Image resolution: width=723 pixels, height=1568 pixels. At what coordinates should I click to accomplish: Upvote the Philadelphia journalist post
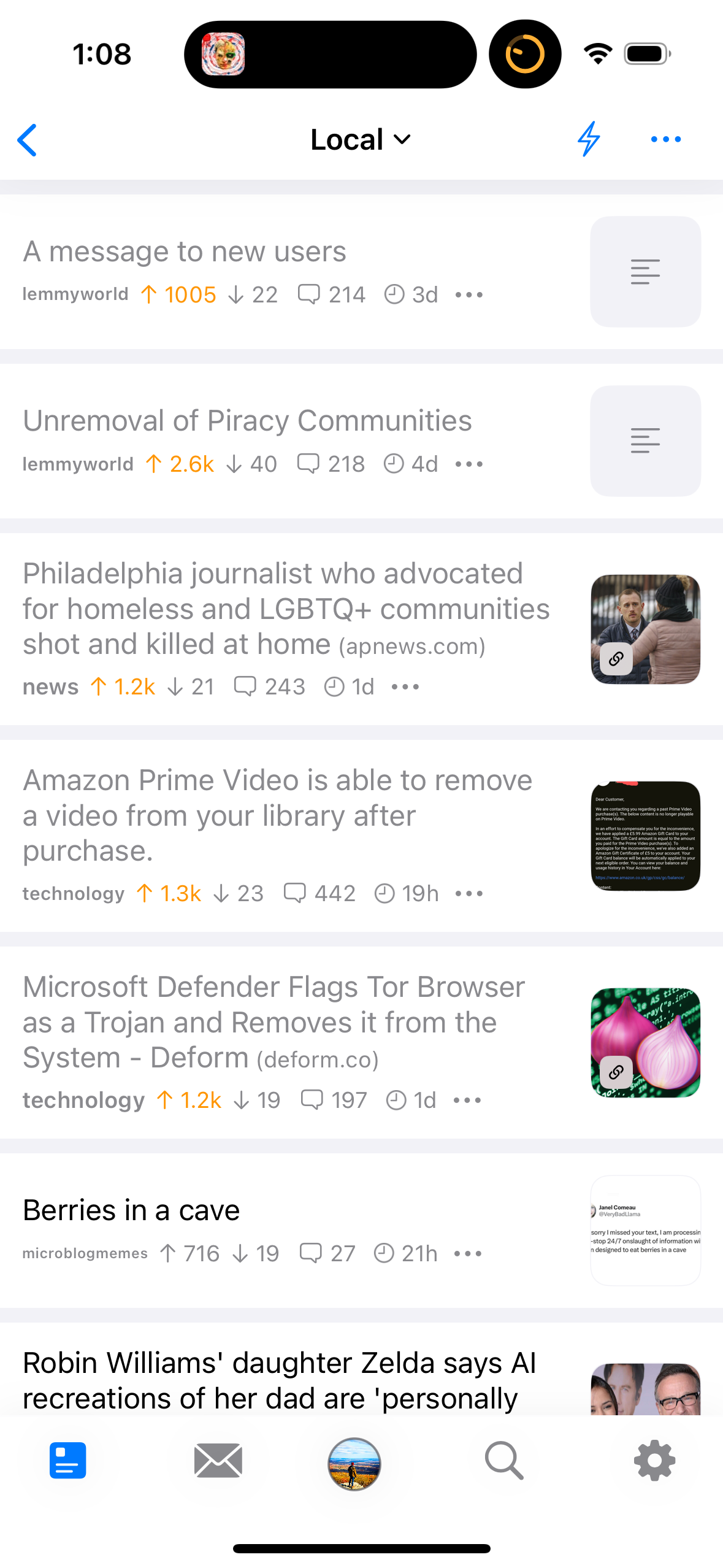[99, 686]
